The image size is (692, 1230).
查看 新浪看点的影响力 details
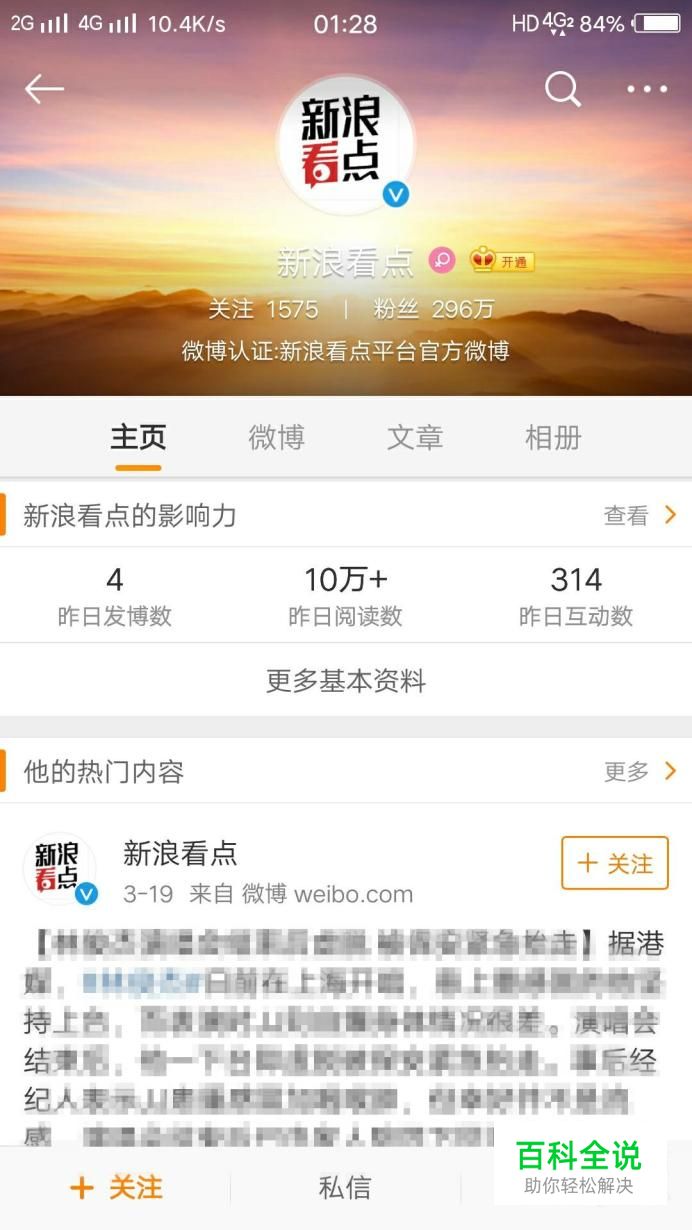coord(641,515)
